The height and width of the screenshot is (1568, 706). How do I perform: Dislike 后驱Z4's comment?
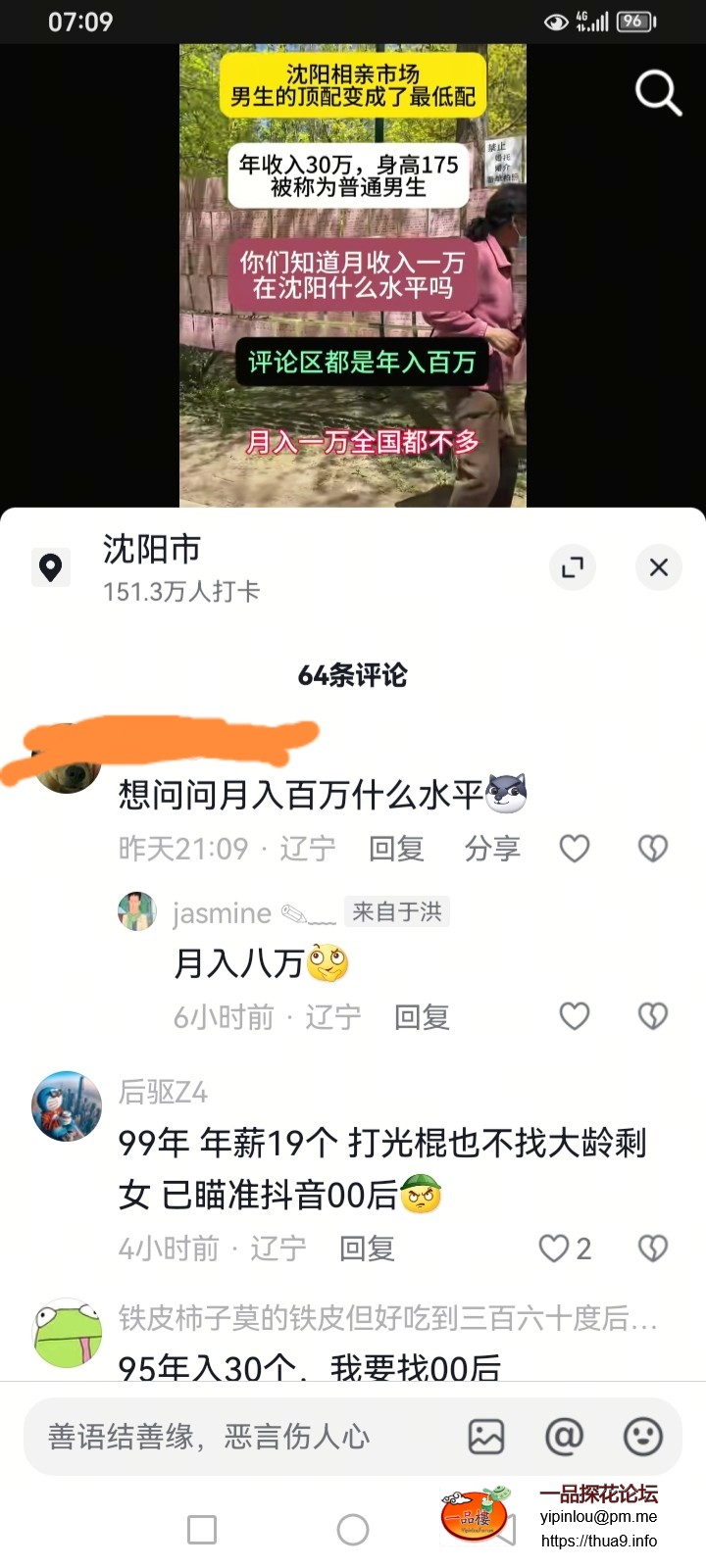click(x=653, y=1249)
